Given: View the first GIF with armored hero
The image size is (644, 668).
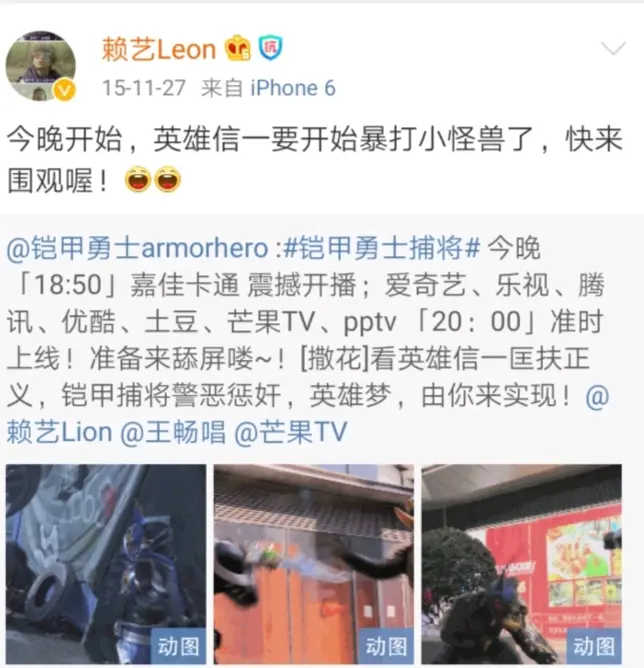Looking at the screenshot, I should click(106, 563).
